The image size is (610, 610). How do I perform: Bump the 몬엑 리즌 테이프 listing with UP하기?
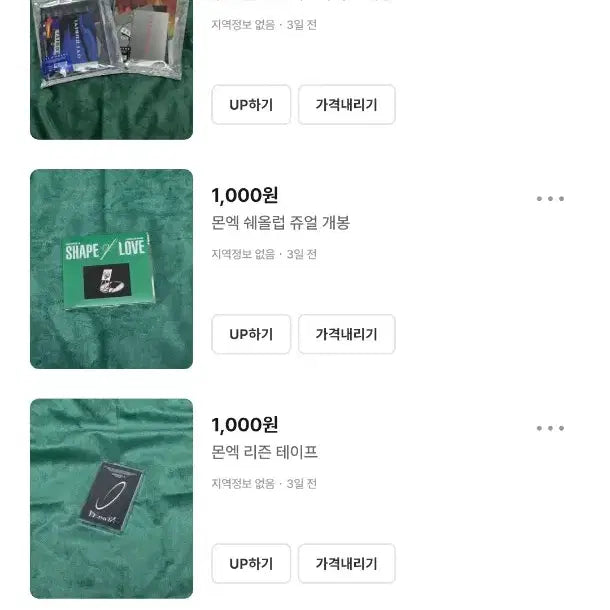click(x=251, y=564)
